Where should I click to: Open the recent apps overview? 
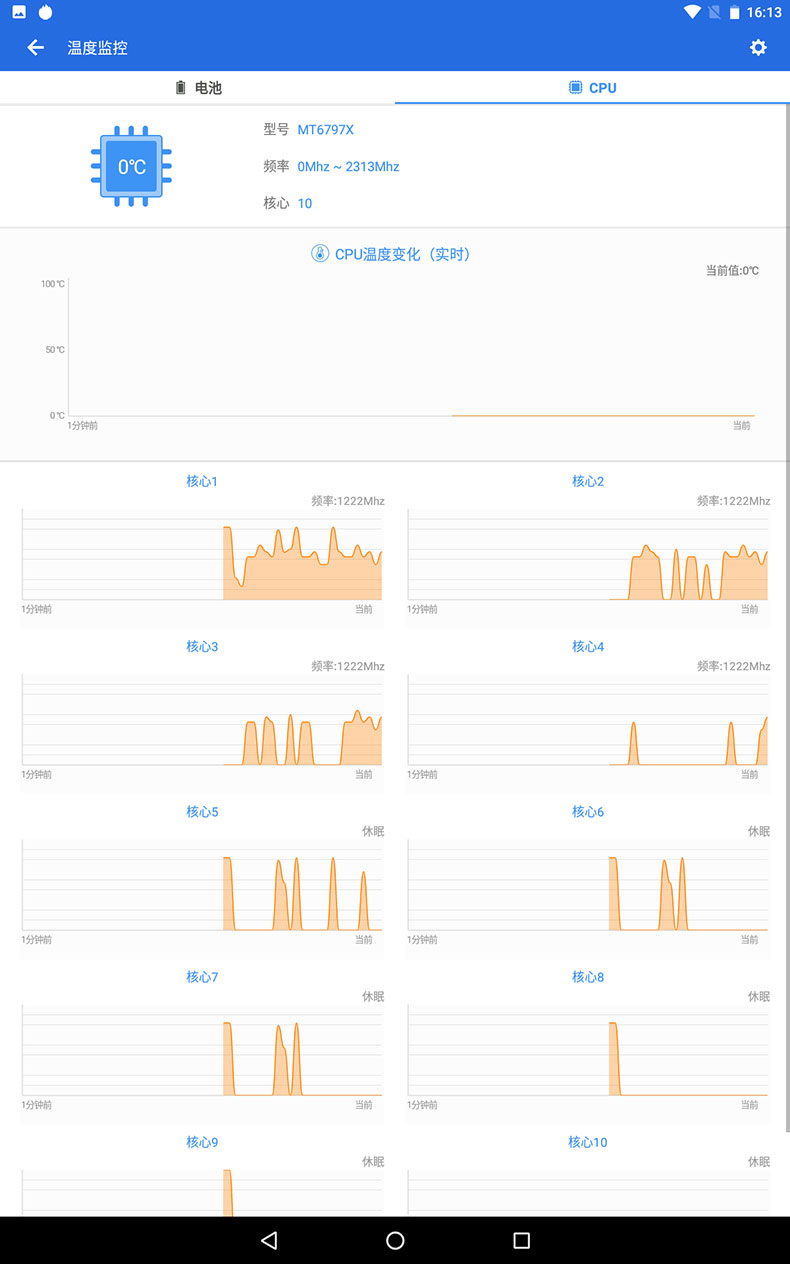521,1240
